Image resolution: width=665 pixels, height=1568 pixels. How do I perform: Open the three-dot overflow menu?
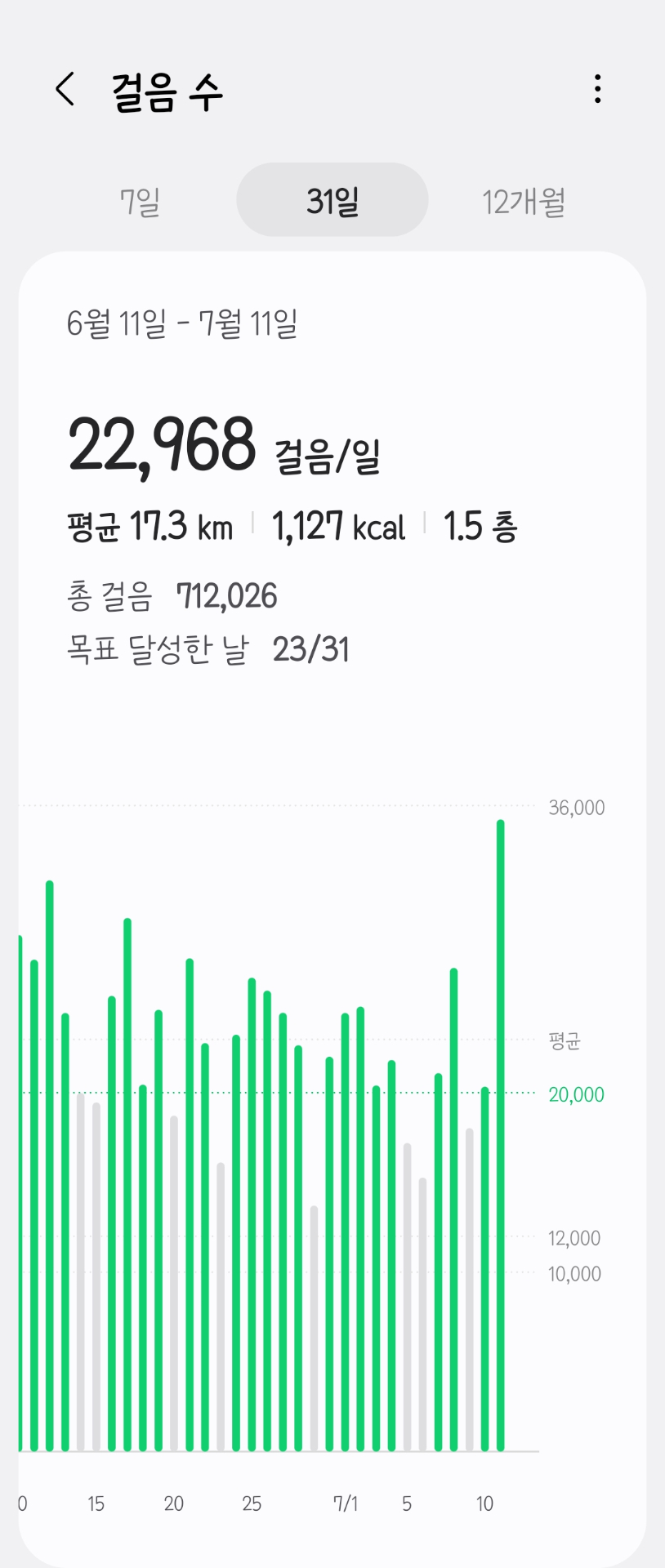[x=598, y=89]
